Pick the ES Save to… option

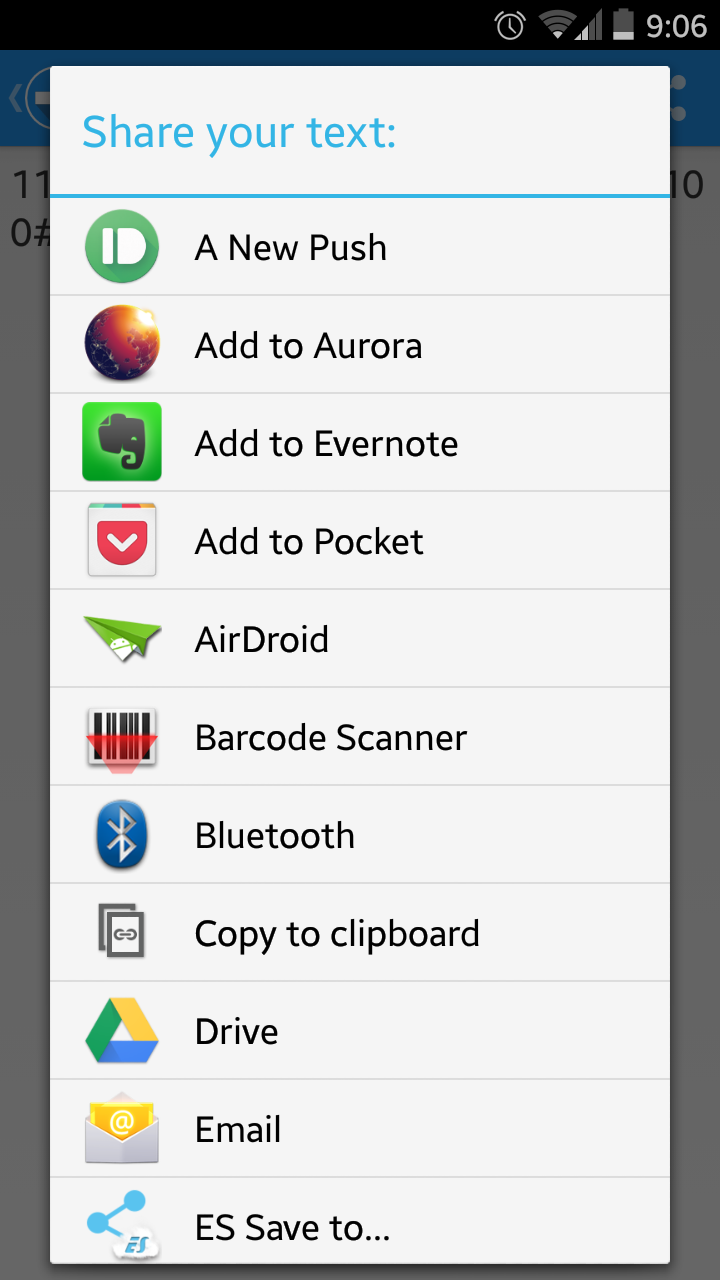[x=360, y=1221]
